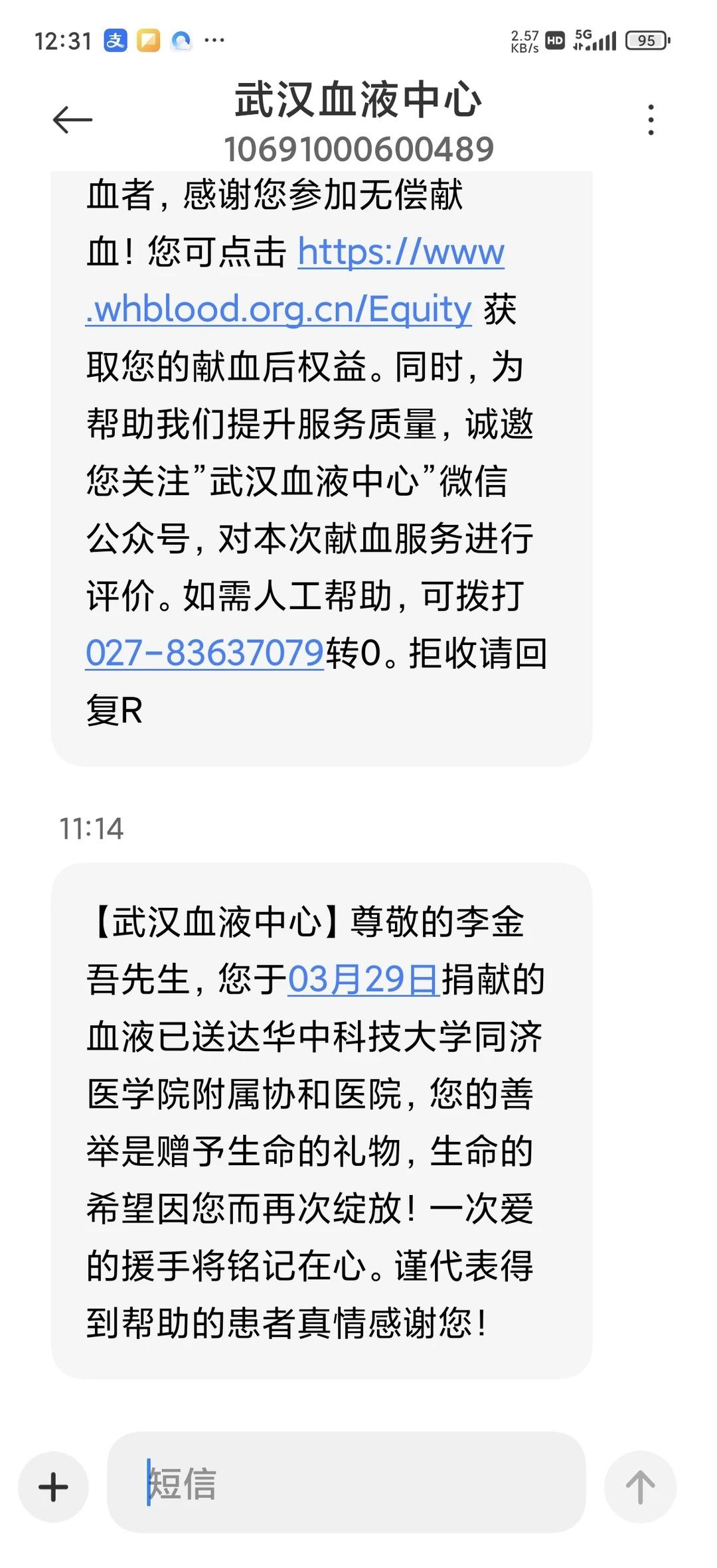Tap the contact name 武汉血液中心
Viewport: 717px width, 1568px height.
tap(358, 100)
